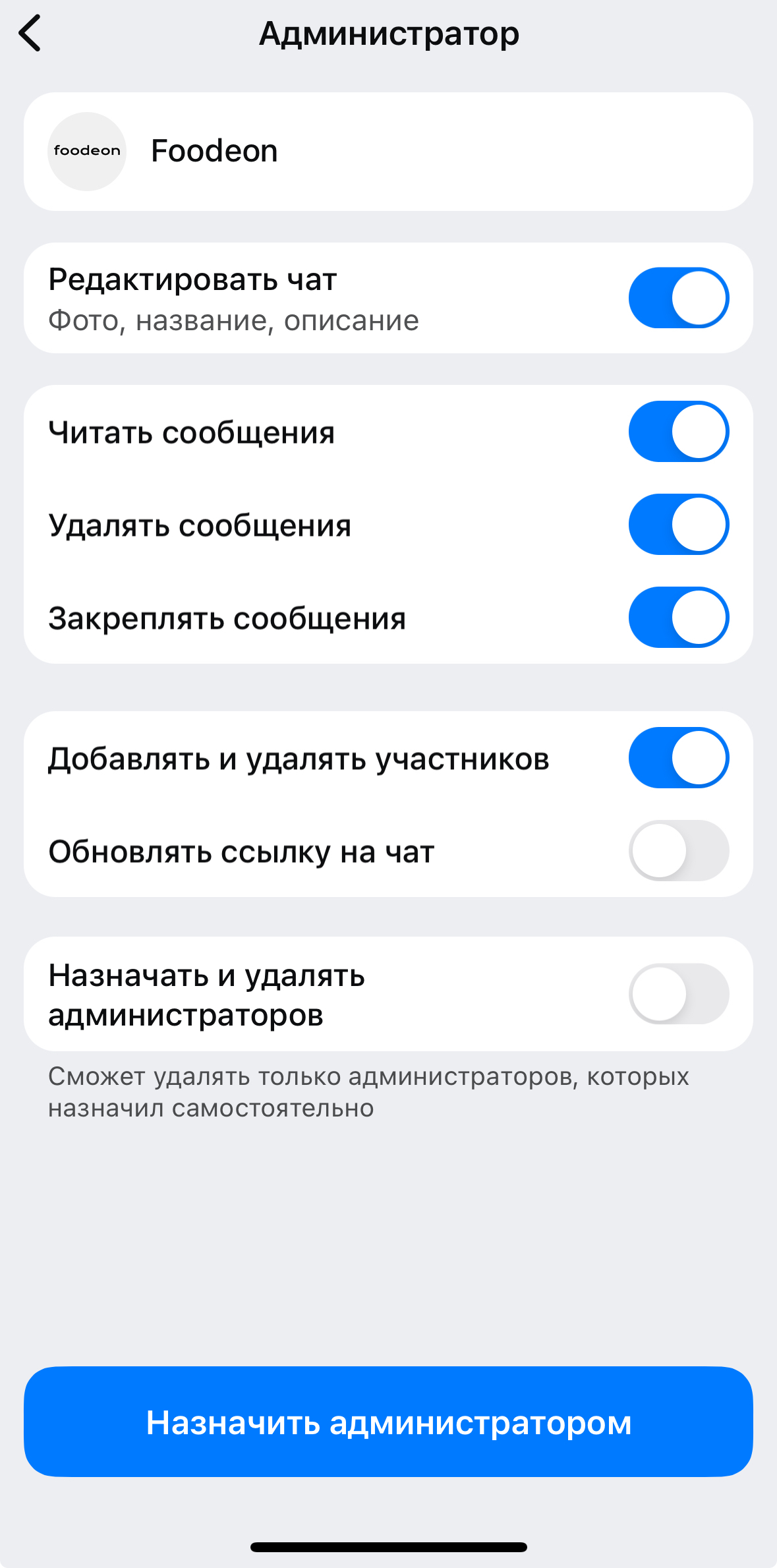Switch off Закреплять сообщения
This screenshot has width=777, height=1568.
point(678,618)
